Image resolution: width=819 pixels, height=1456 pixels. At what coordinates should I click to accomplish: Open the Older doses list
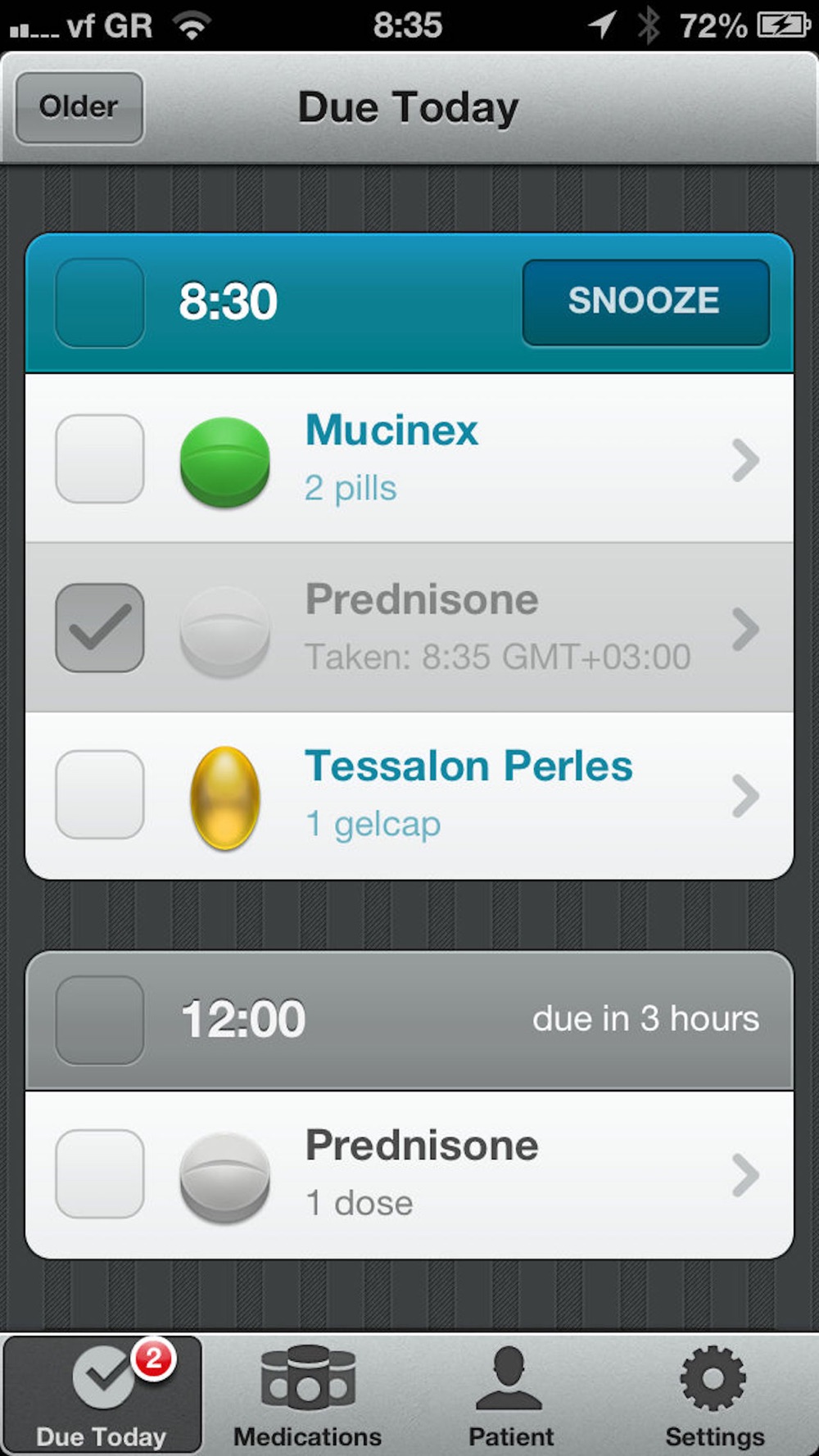pyautogui.click(x=79, y=107)
